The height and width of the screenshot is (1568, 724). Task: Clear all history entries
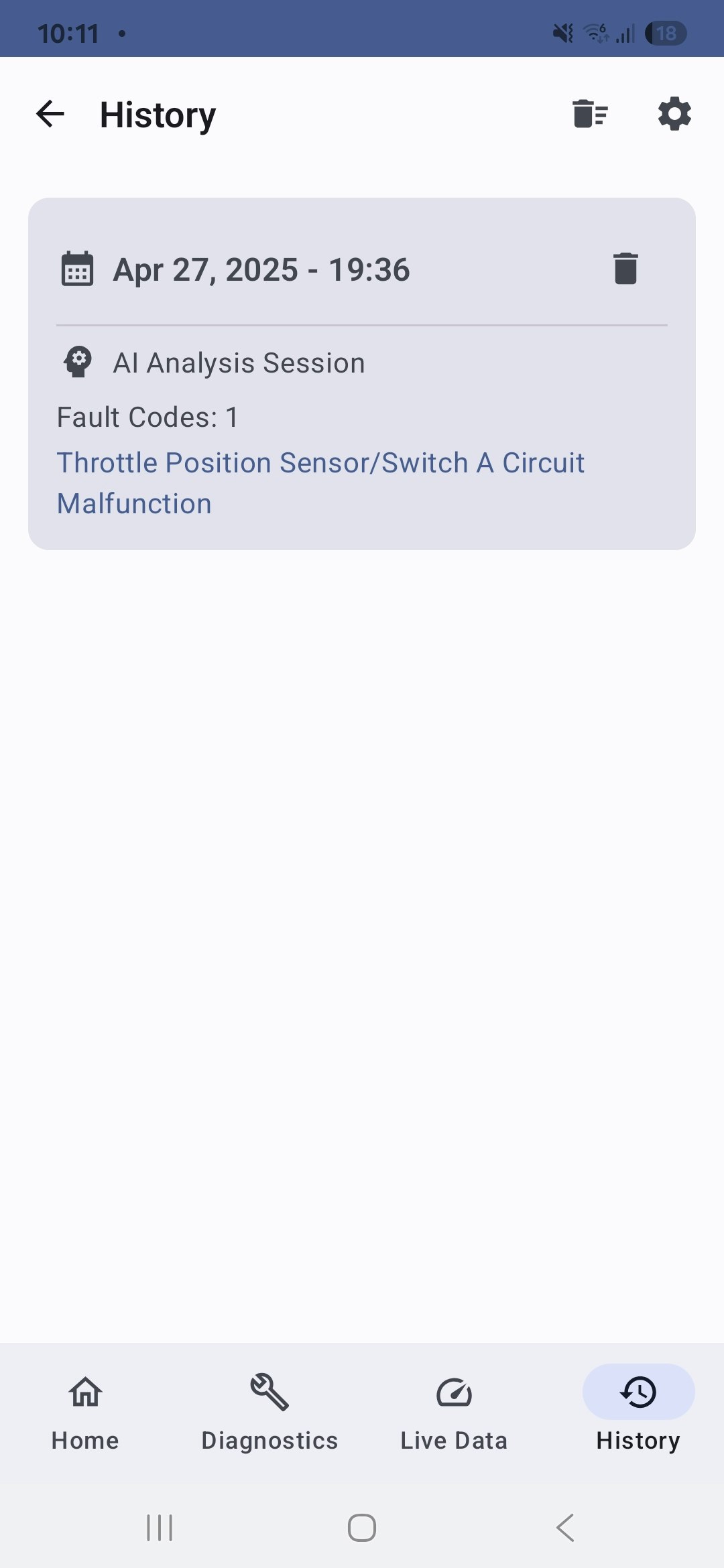590,114
